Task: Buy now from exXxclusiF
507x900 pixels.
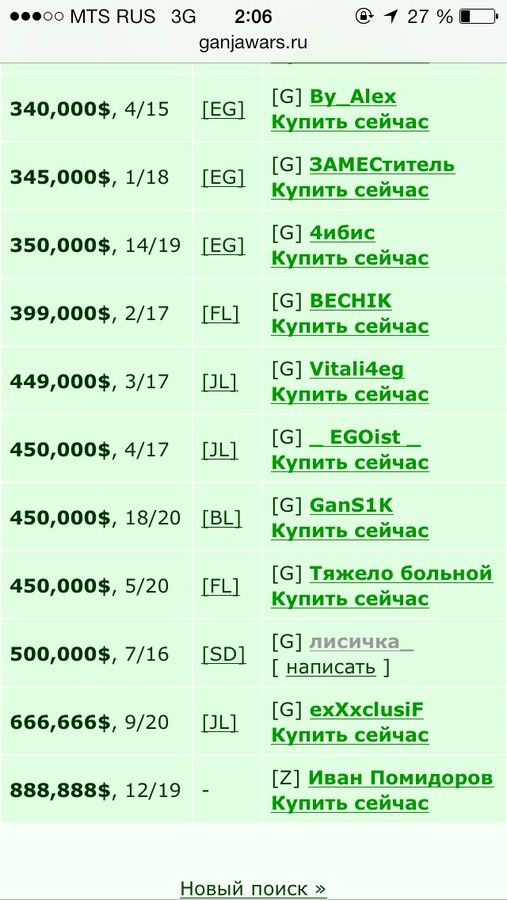Action: click(x=350, y=735)
